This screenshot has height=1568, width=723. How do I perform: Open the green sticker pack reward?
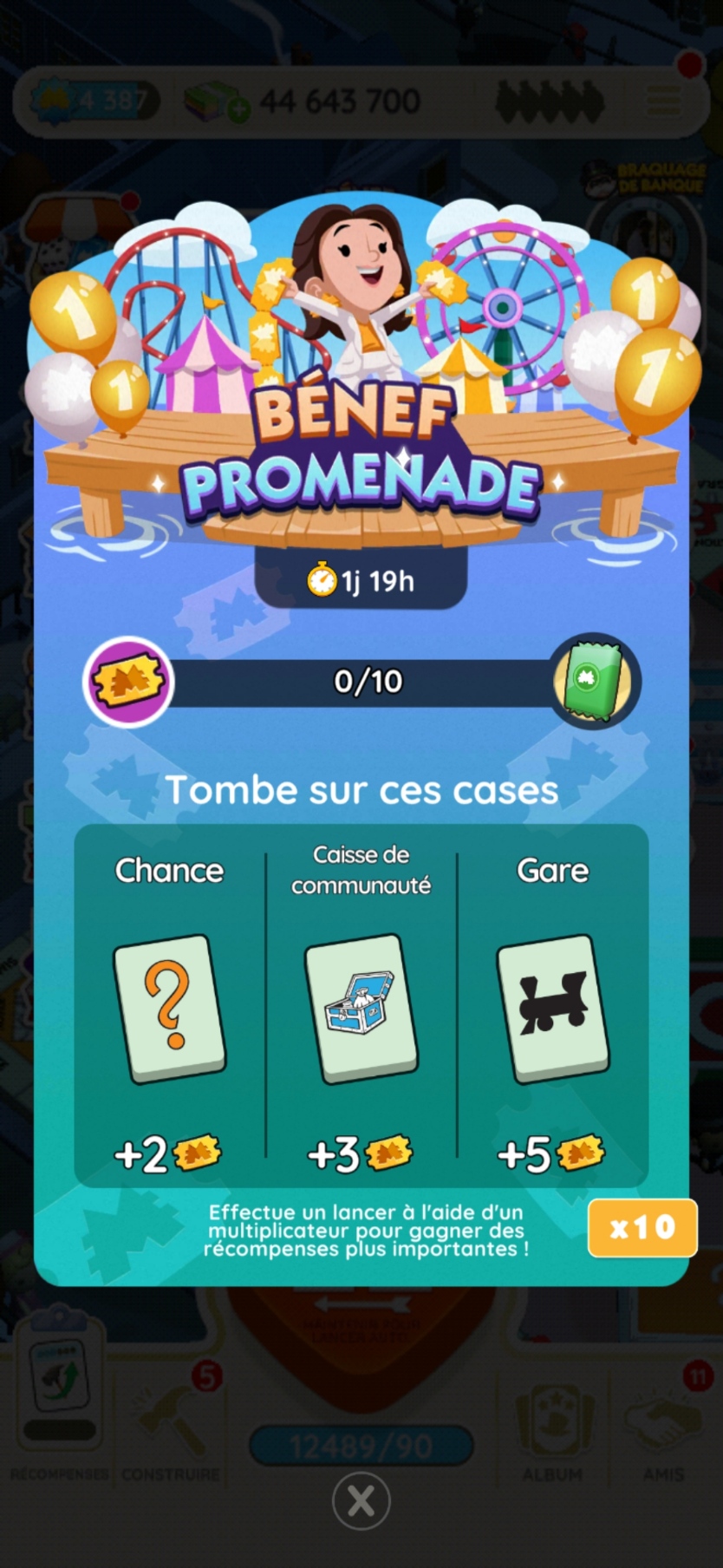(594, 682)
